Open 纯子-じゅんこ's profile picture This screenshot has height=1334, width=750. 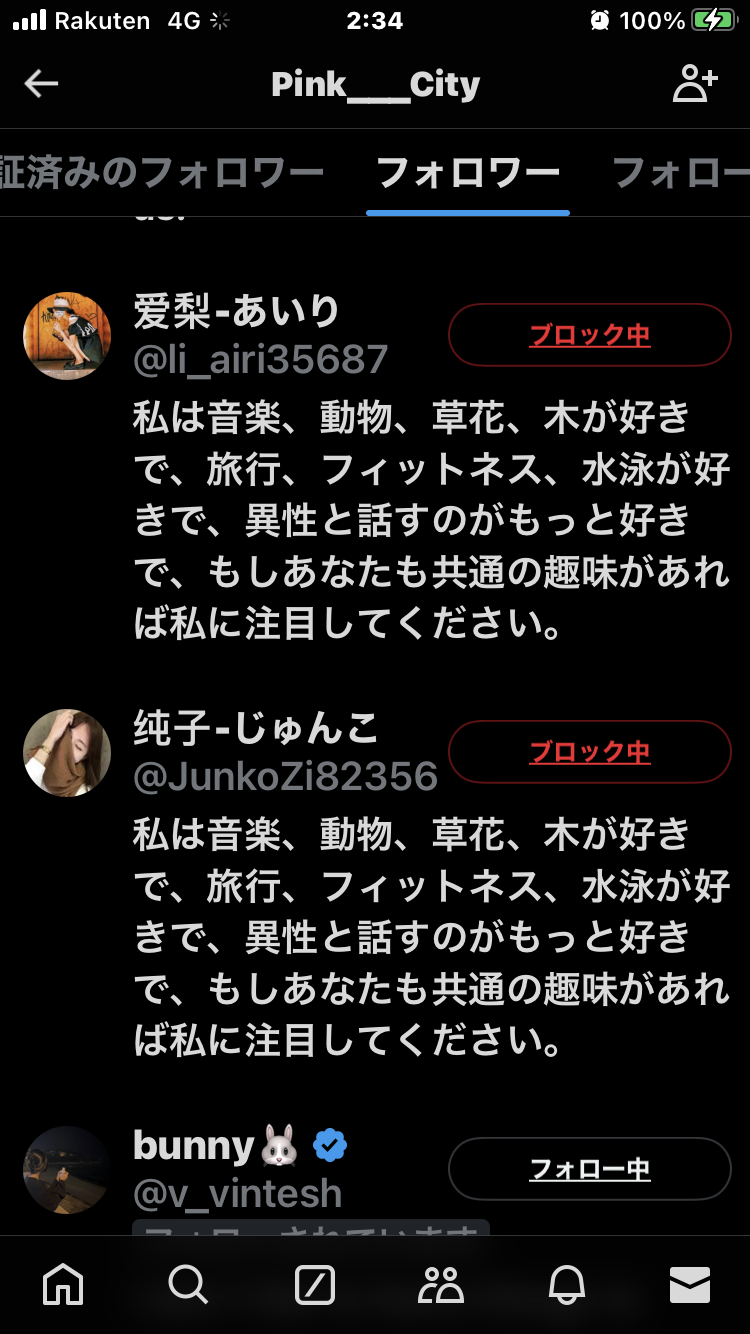[x=67, y=753]
